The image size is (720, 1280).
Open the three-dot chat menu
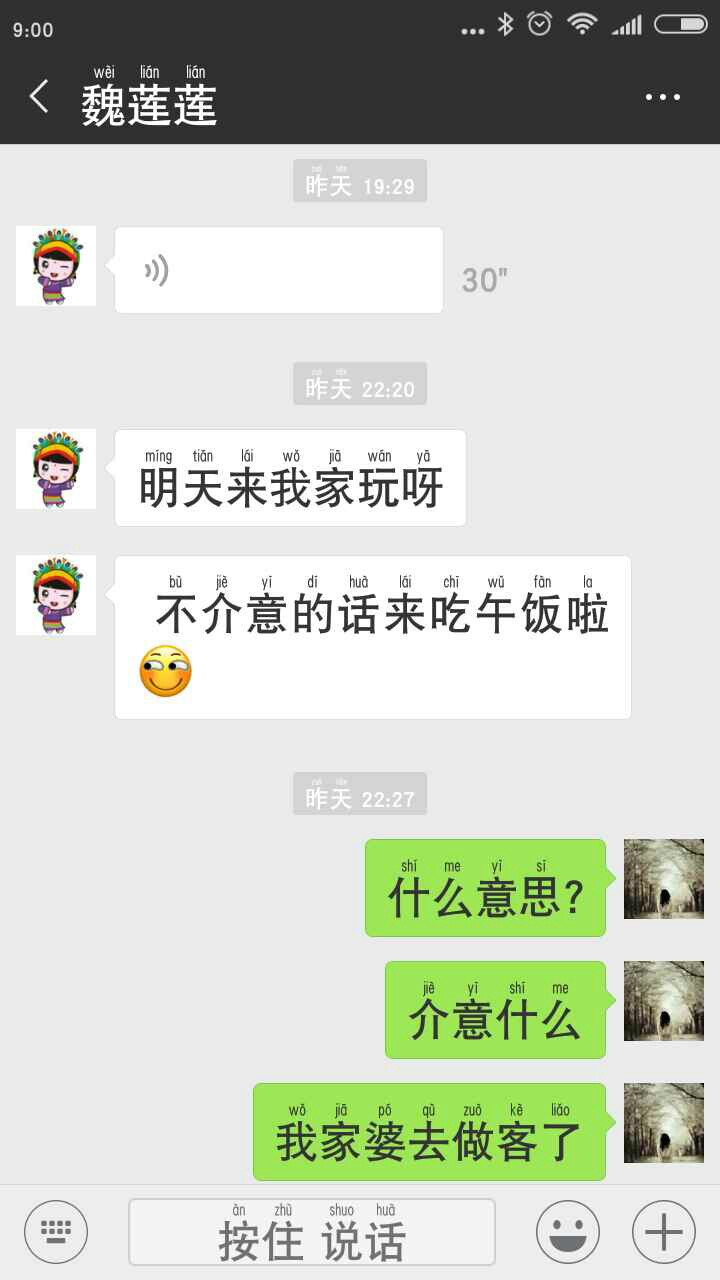[662, 97]
